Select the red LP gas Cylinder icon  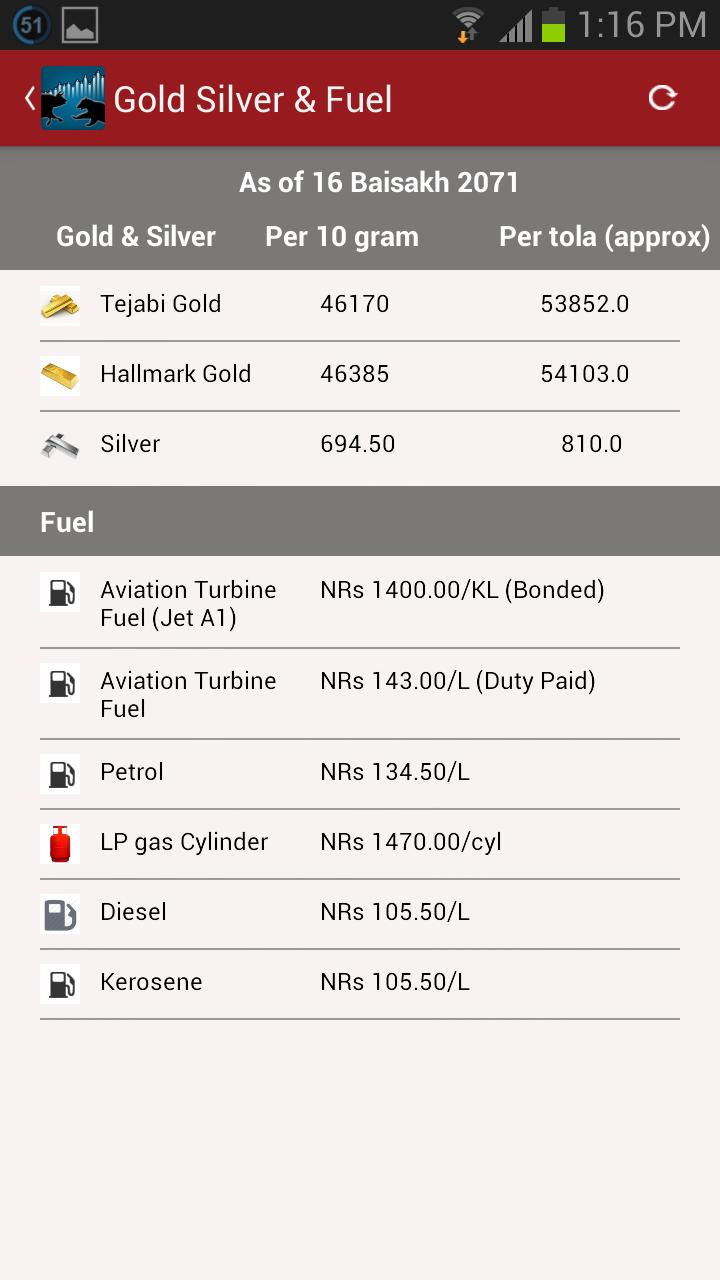pos(60,842)
